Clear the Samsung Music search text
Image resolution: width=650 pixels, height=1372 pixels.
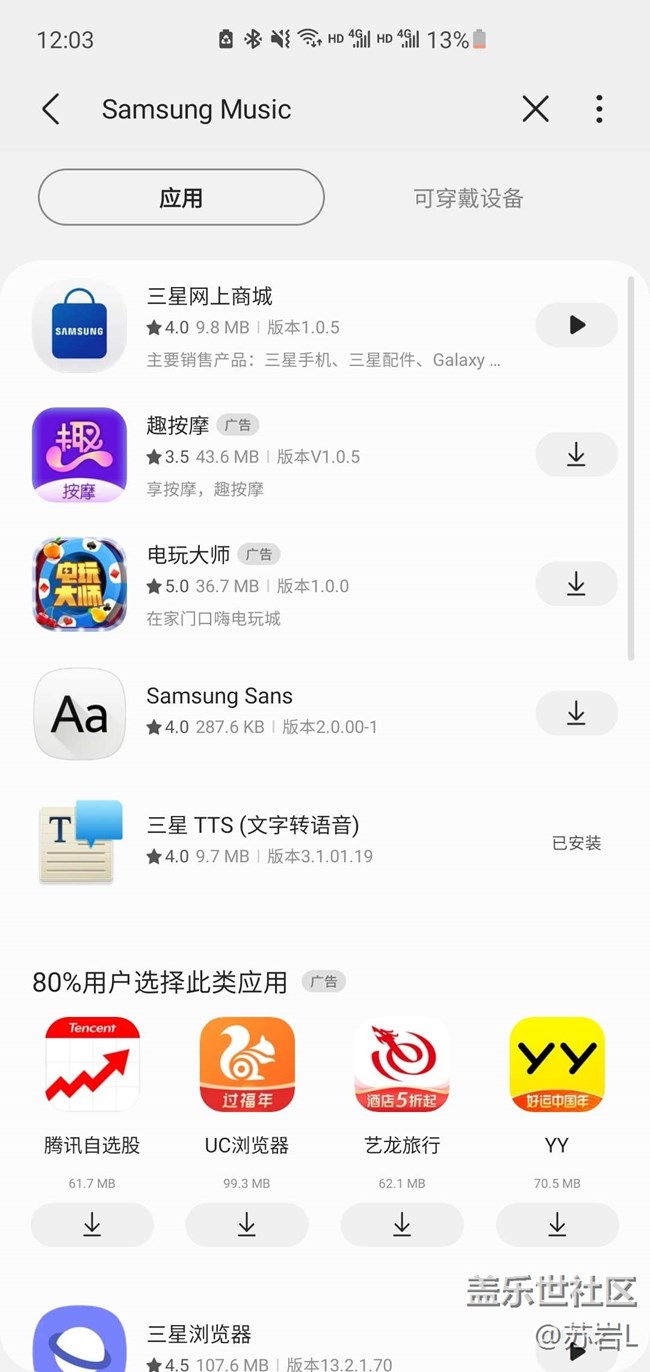535,109
